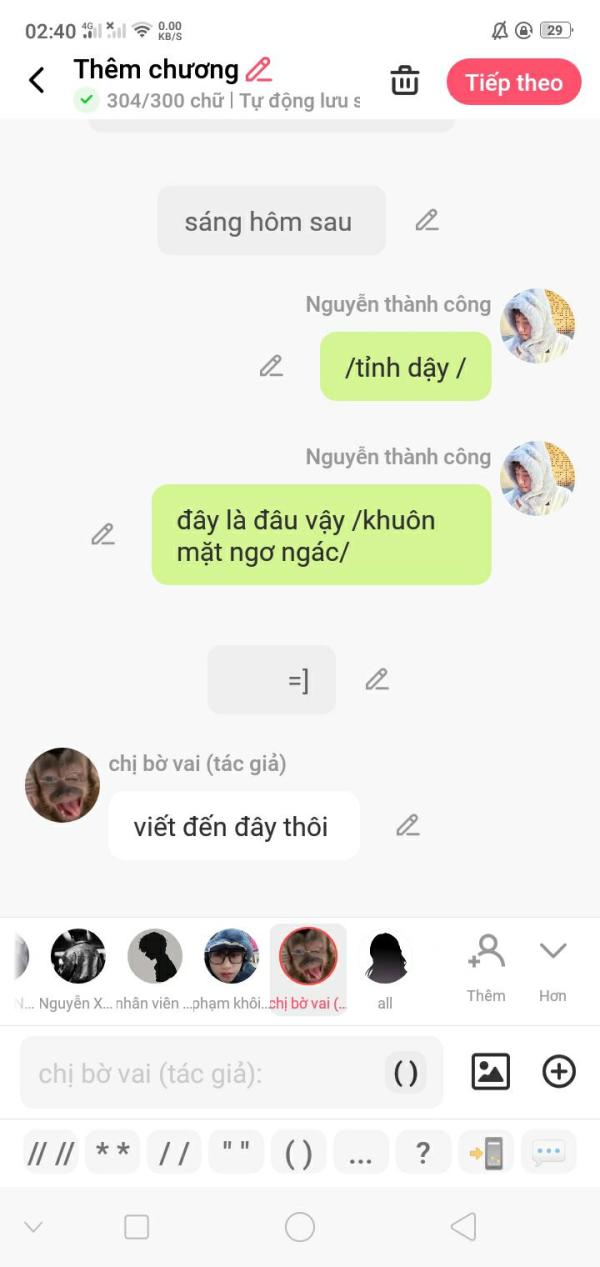Delete using the trash can icon
The image size is (600, 1267).
pyautogui.click(x=404, y=81)
